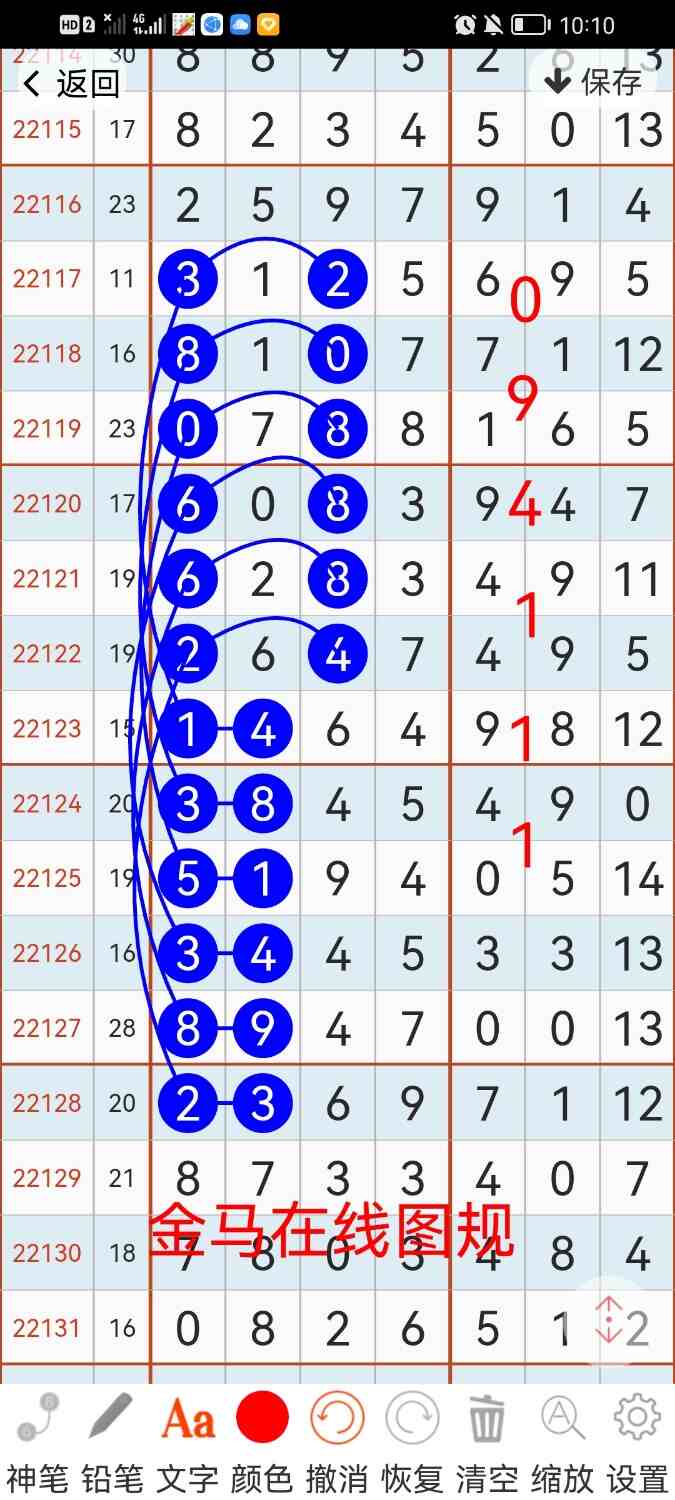
Task: Save the chart with 保存
Action: click(594, 81)
